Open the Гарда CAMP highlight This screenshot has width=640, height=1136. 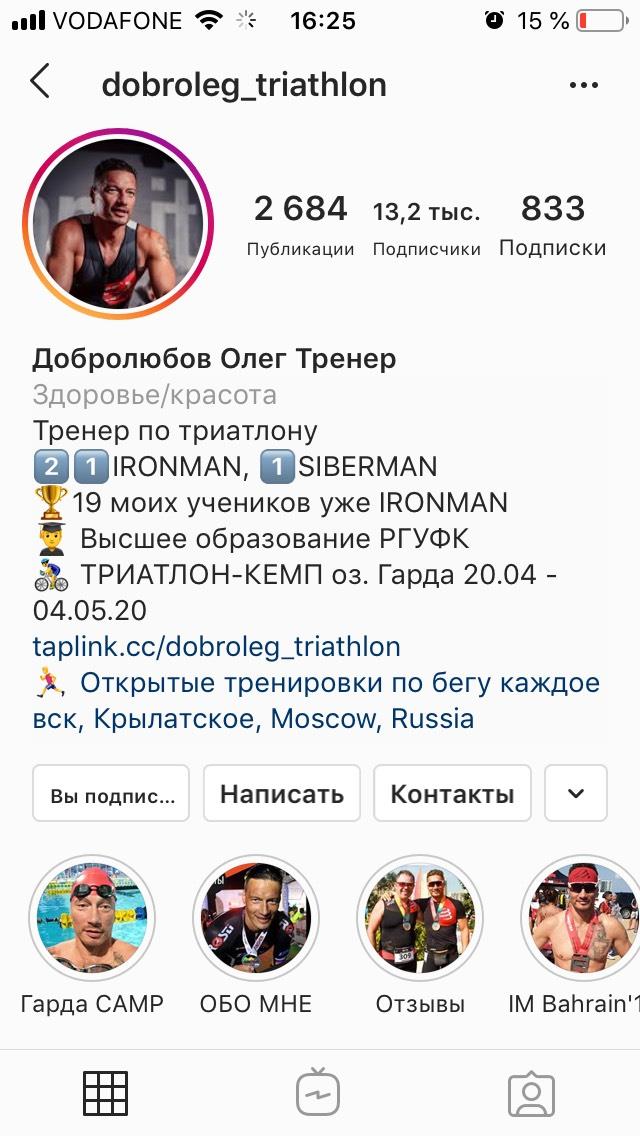(x=92, y=920)
